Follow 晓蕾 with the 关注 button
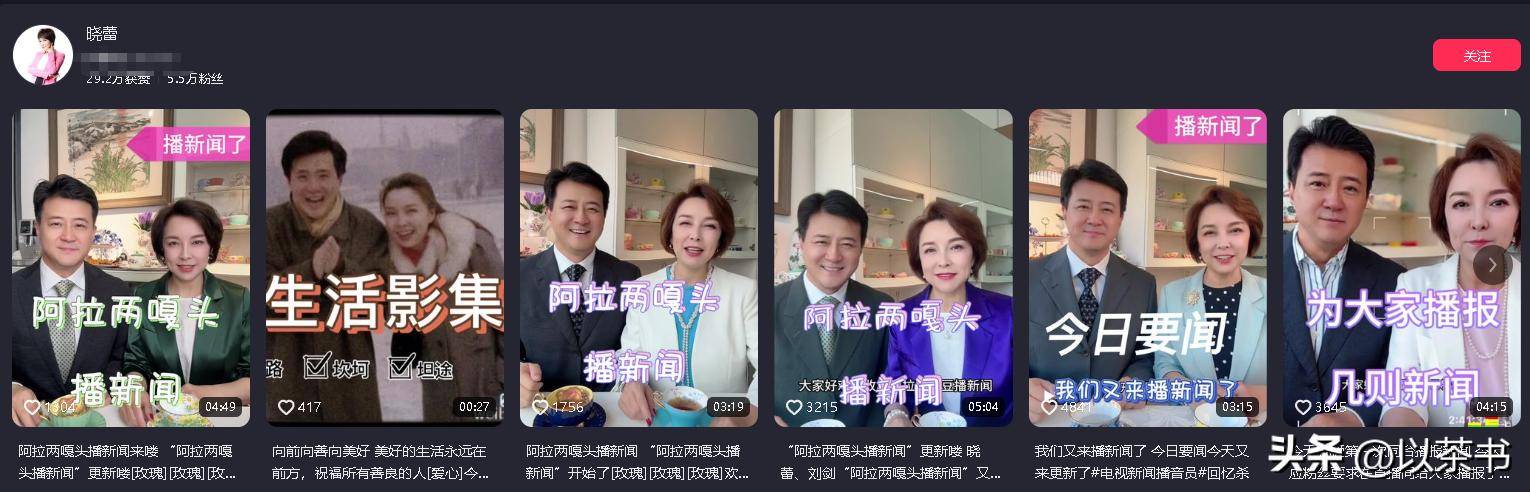The image size is (1530, 492). pos(1476,56)
